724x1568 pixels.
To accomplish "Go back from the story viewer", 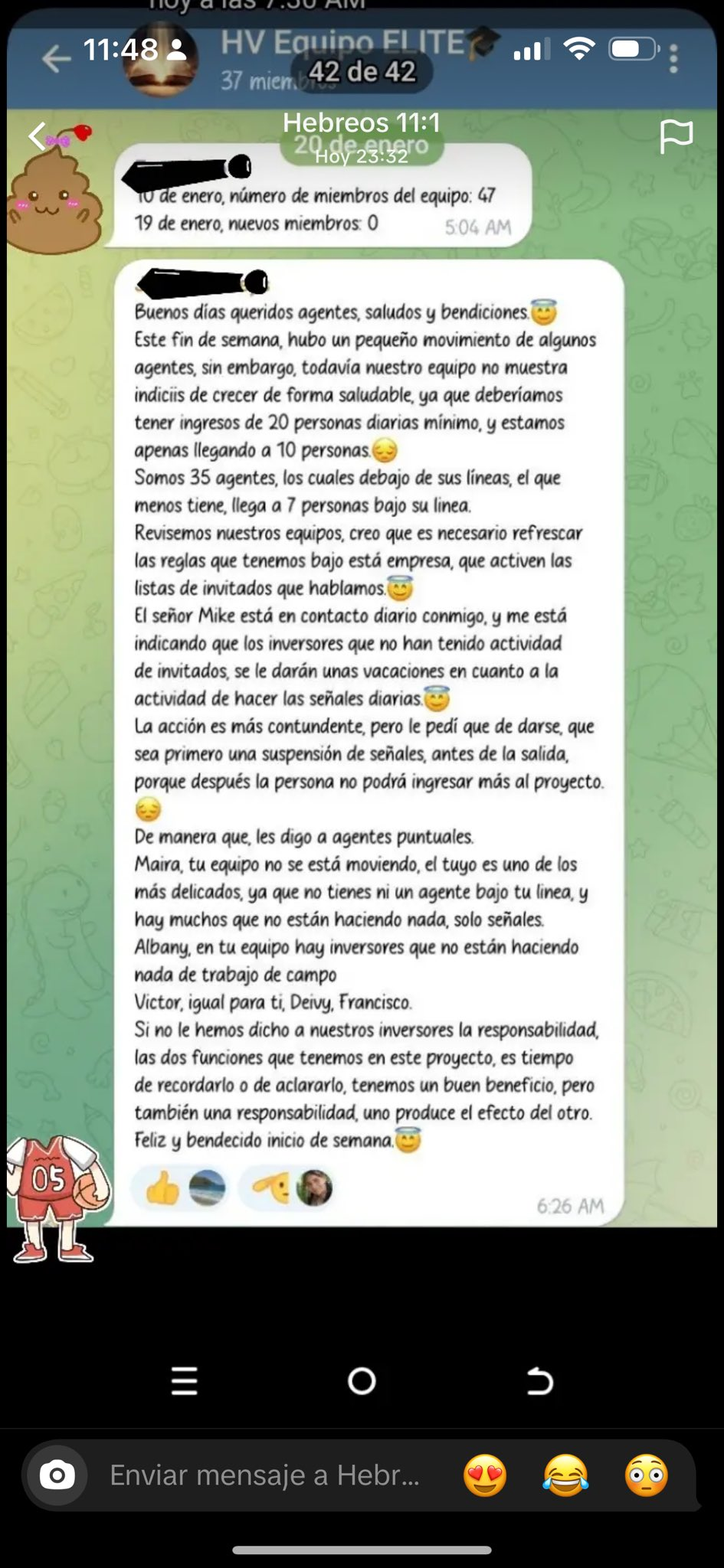I will coord(37,136).
